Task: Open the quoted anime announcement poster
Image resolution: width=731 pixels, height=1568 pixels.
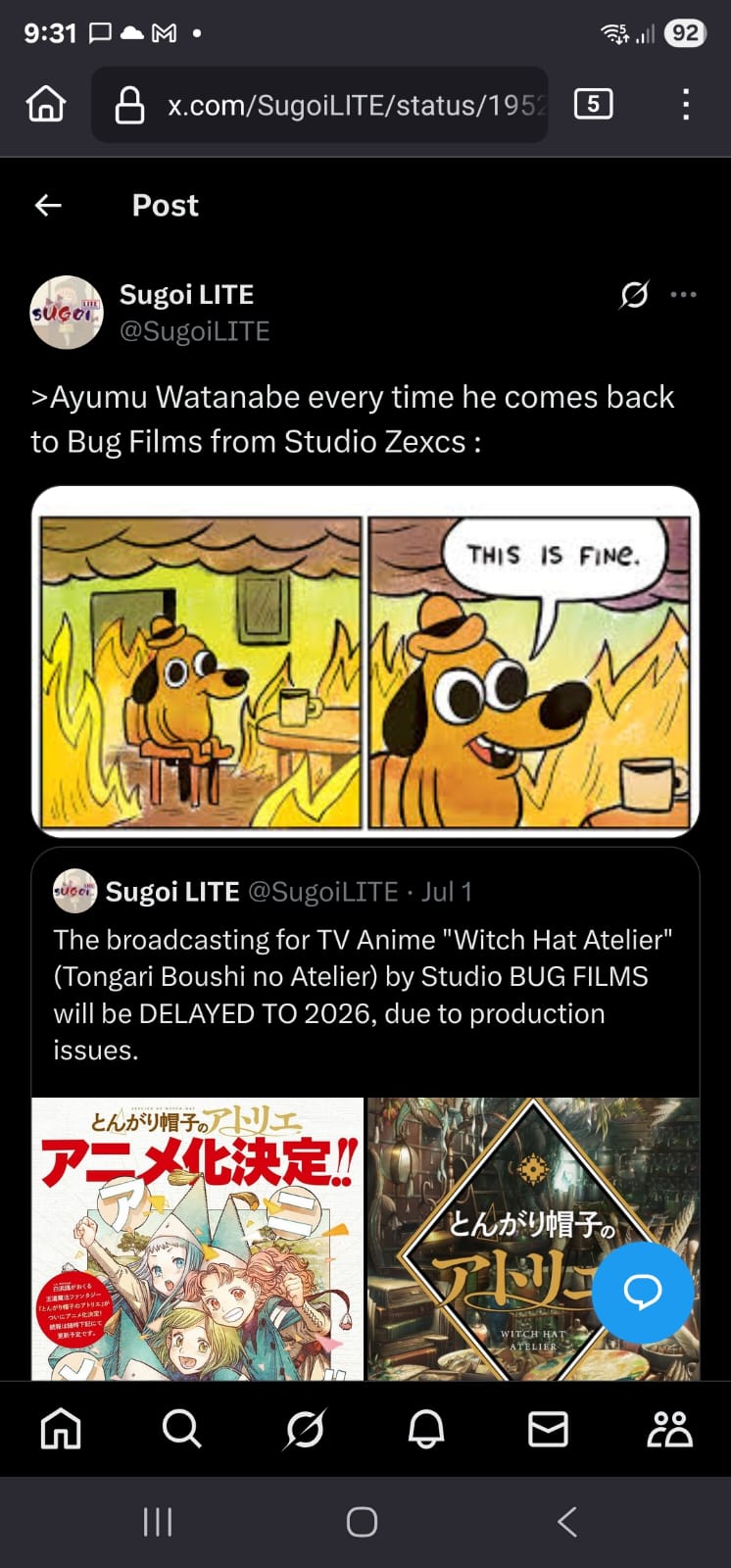Action: click(x=198, y=1239)
